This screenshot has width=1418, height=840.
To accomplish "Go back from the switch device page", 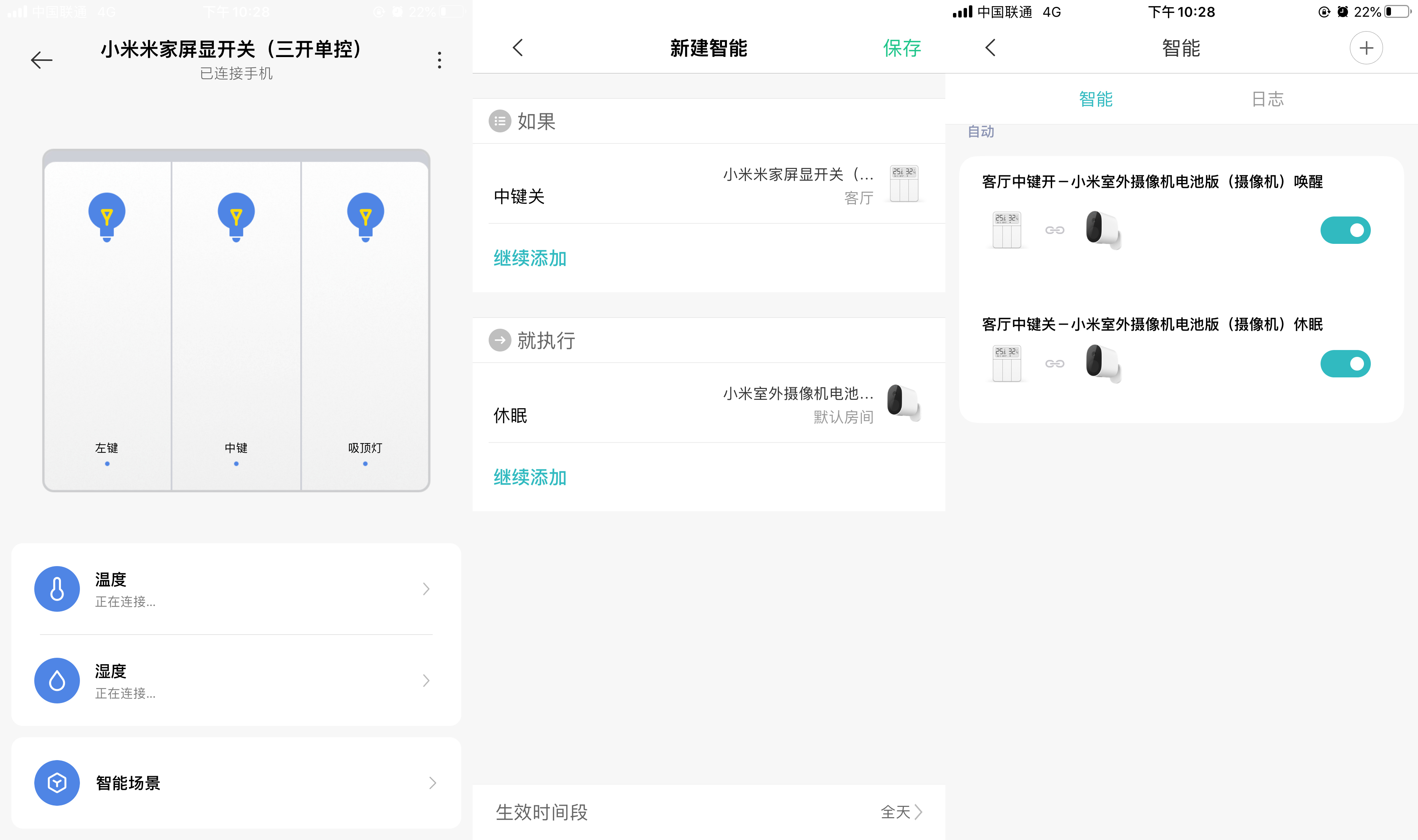I will (41, 60).
